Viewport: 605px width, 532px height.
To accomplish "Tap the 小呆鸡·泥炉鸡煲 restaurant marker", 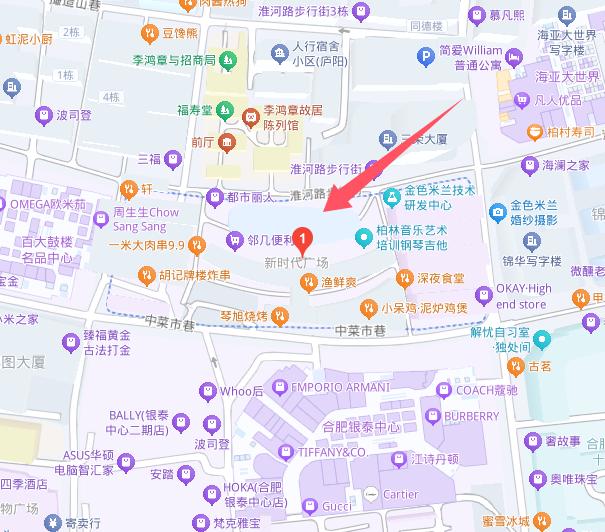I will point(367,307).
